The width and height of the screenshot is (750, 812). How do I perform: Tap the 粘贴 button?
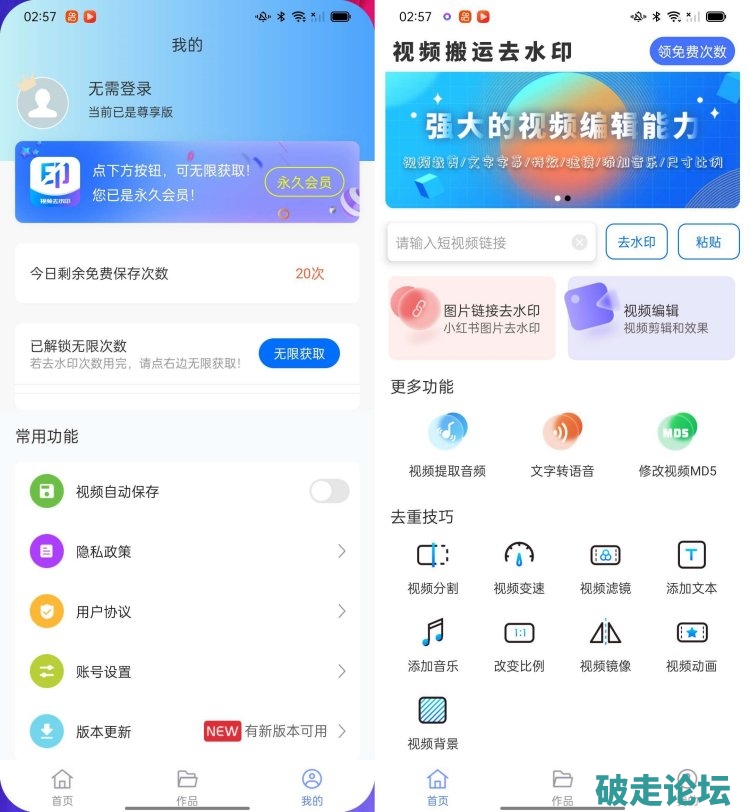pos(708,242)
